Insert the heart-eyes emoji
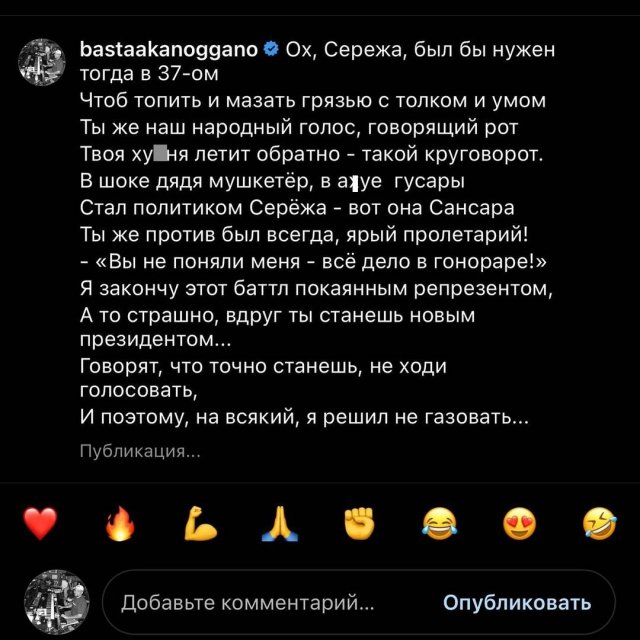Screen dimensions: 640x640 (x=519, y=522)
